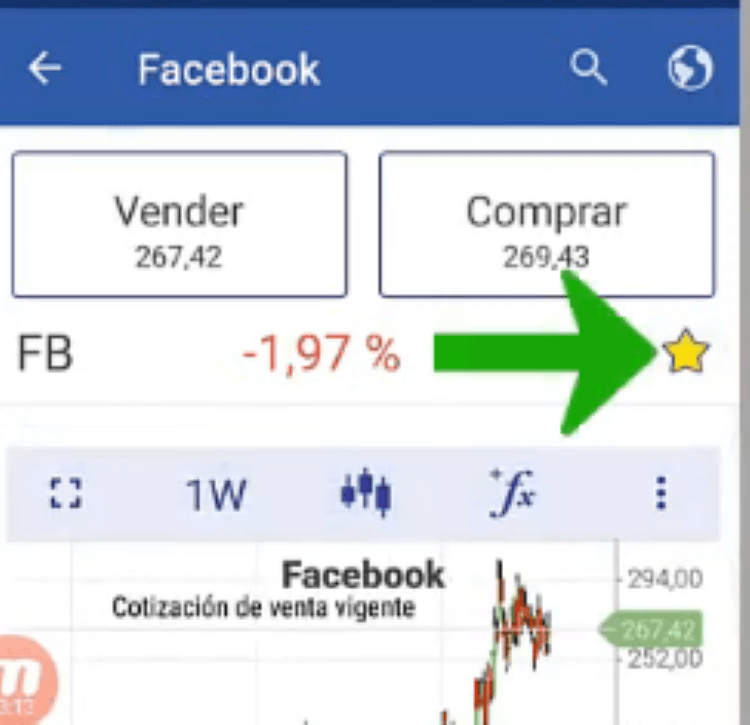Open the fx indicators menu
Screen dimensions: 750x725
point(513,493)
